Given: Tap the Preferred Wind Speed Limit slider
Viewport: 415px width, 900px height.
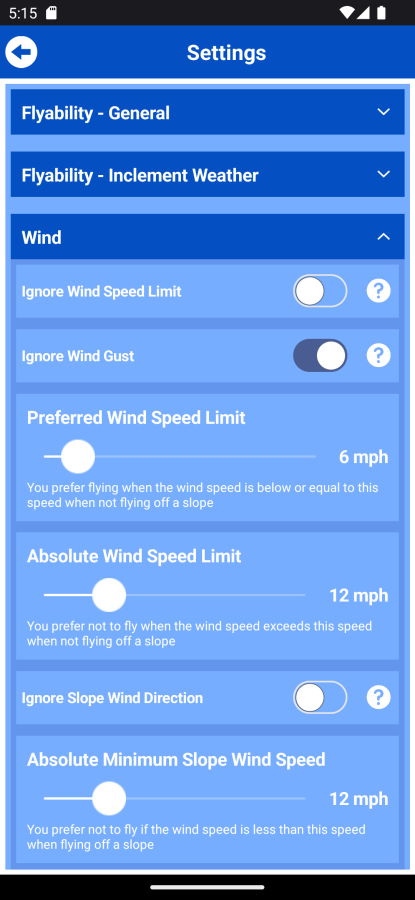Looking at the screenshot, I should coord(180,457).
